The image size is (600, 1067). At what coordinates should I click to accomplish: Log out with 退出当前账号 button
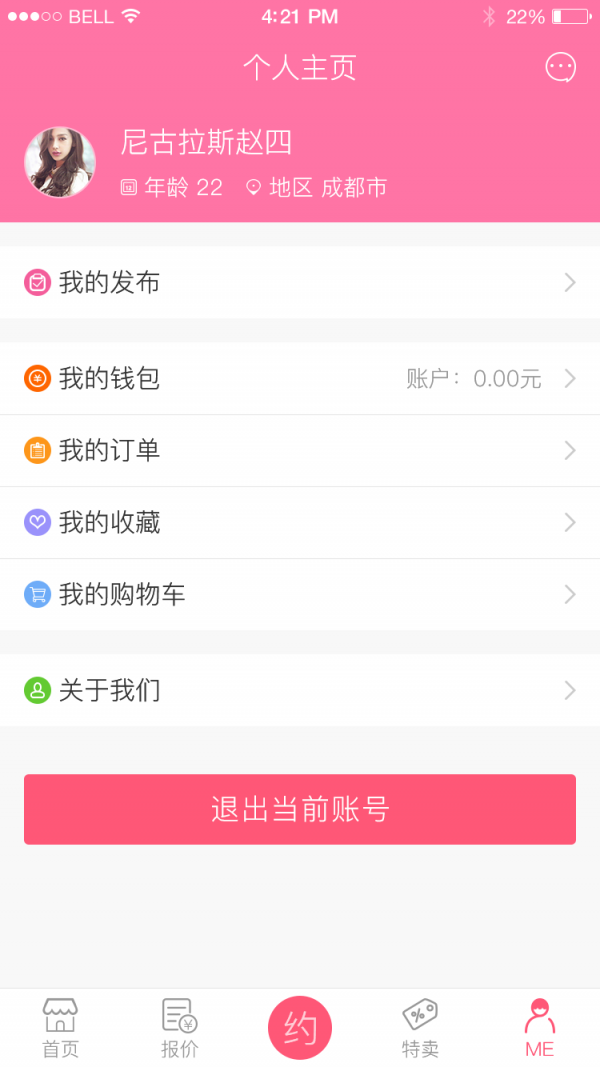[x=300, y=809]
